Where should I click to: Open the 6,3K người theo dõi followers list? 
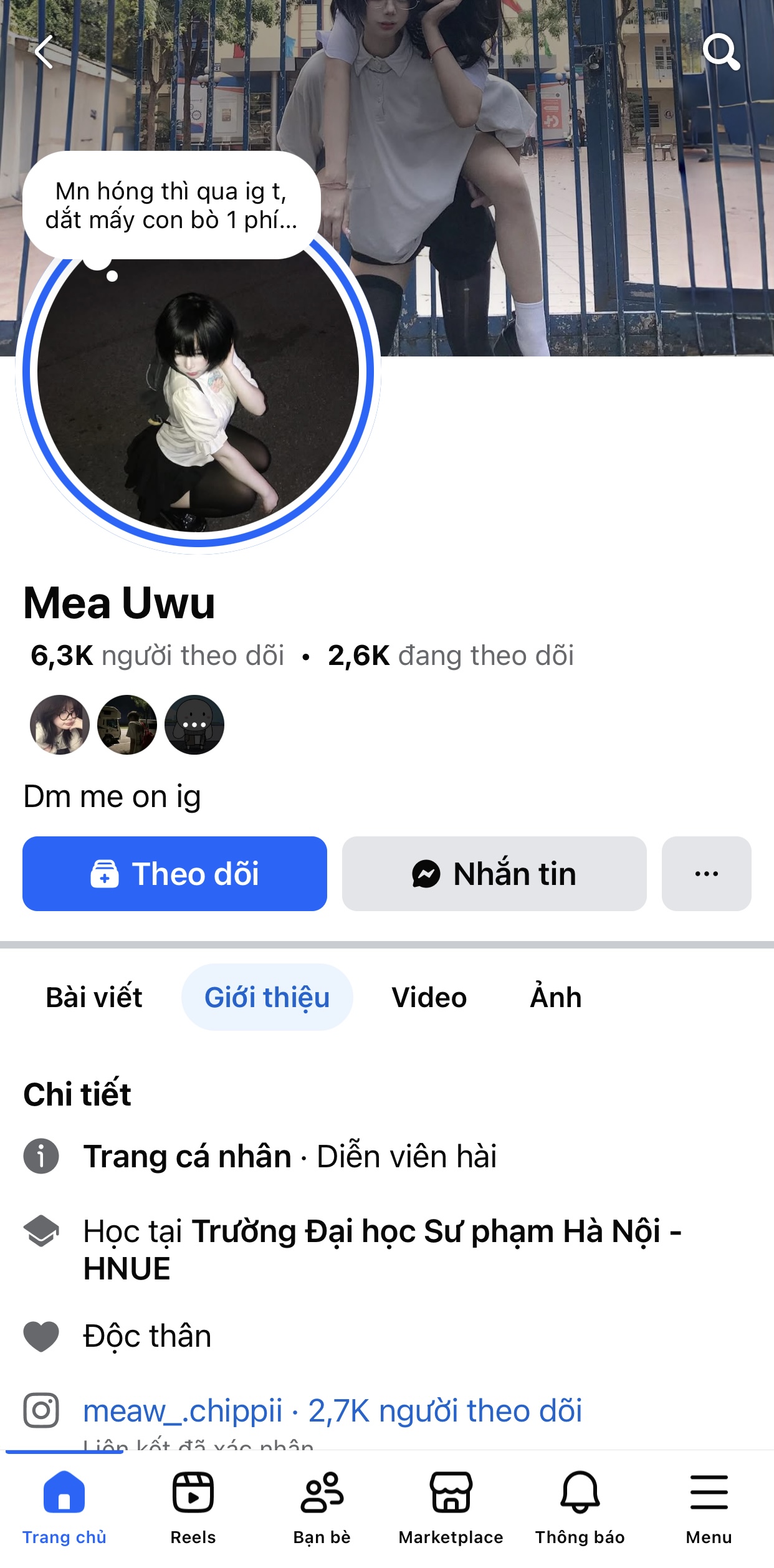tap(158, 656)
